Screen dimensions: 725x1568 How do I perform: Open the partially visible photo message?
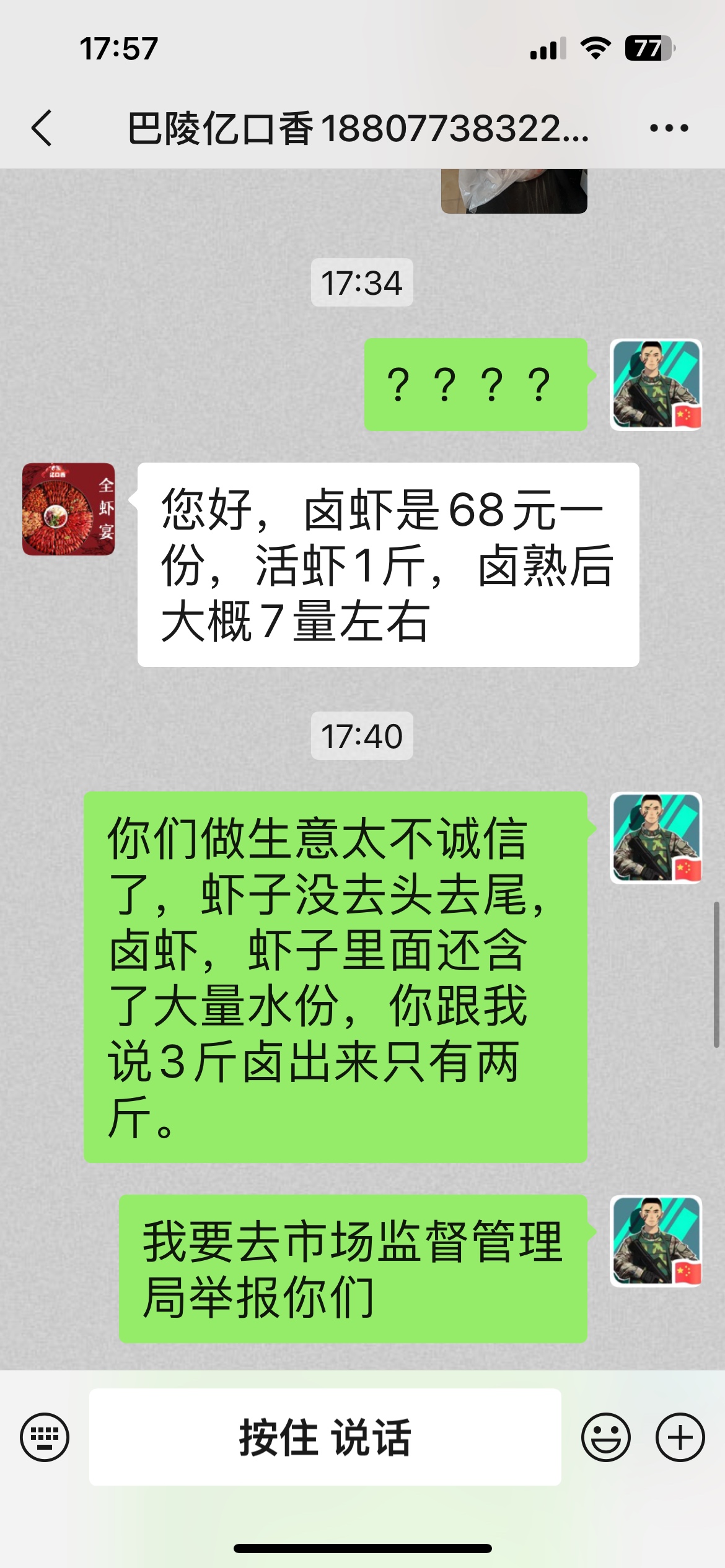514,191
